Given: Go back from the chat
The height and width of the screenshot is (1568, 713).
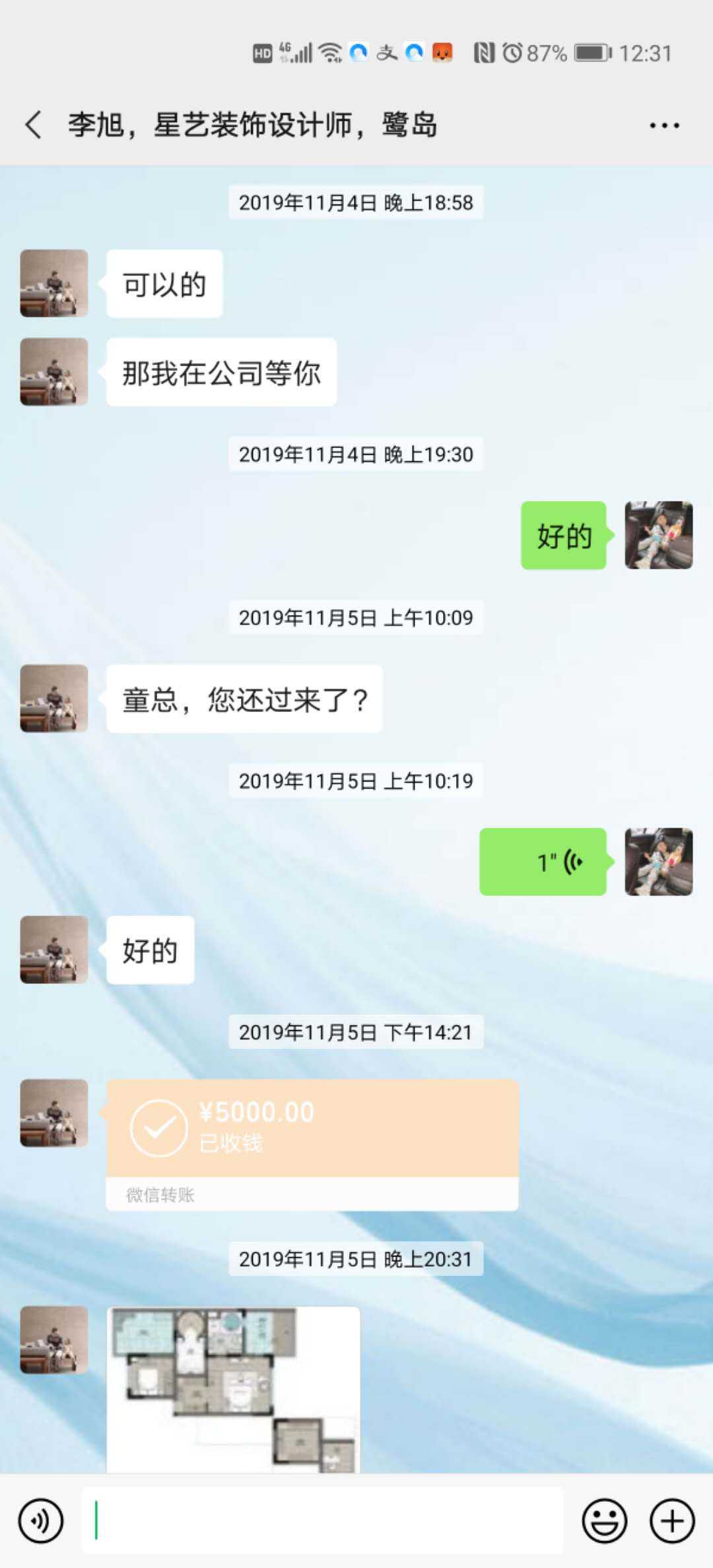Looking at the screenshot, I should [x=33, y=125].
